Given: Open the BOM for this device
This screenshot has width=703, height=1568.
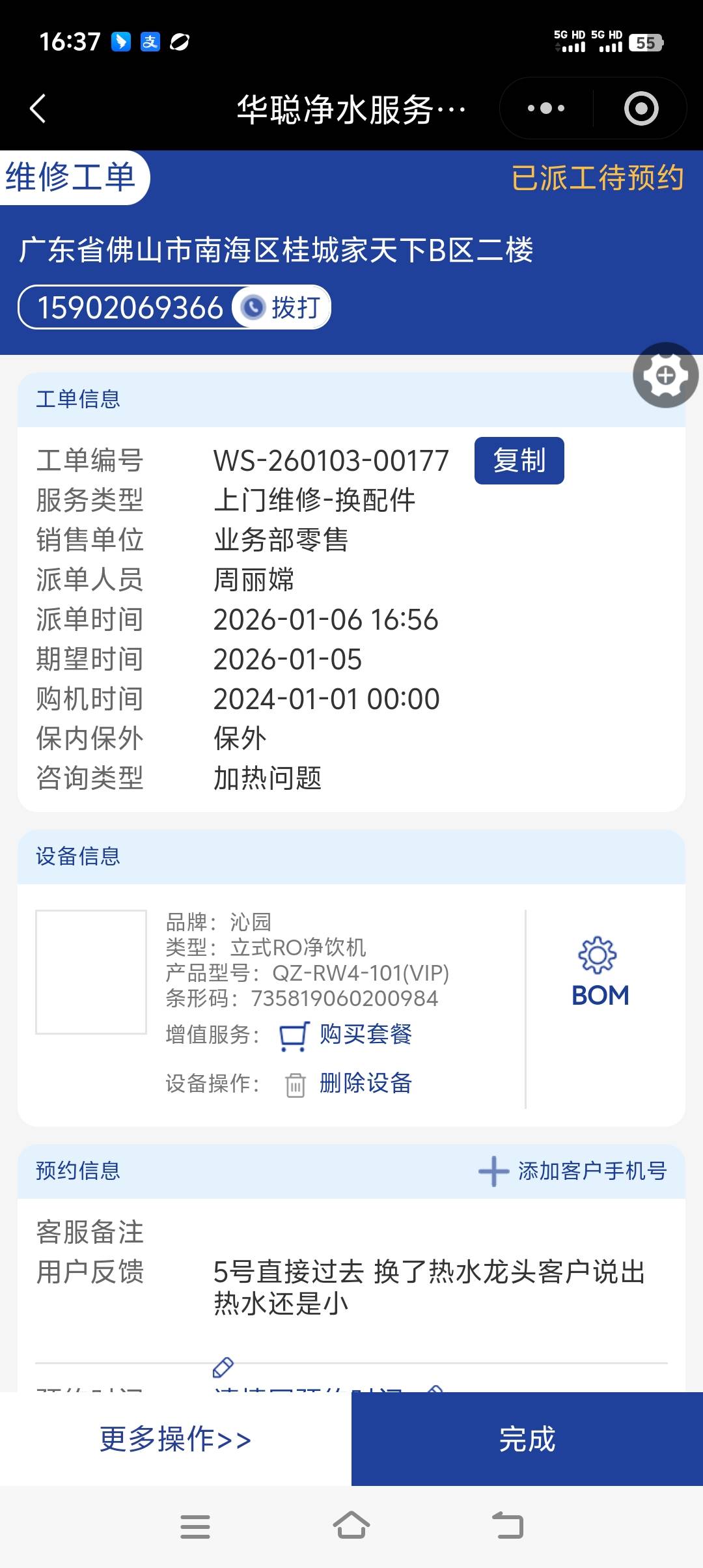Looking at the screenshot, I should click(600, 973).
